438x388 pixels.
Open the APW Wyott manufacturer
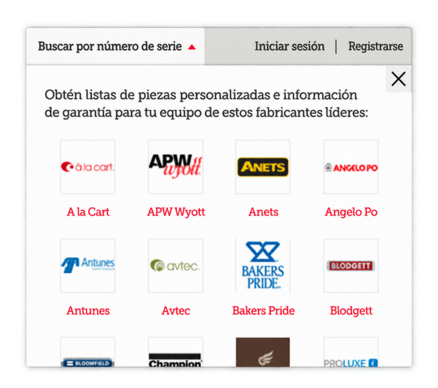176,167
